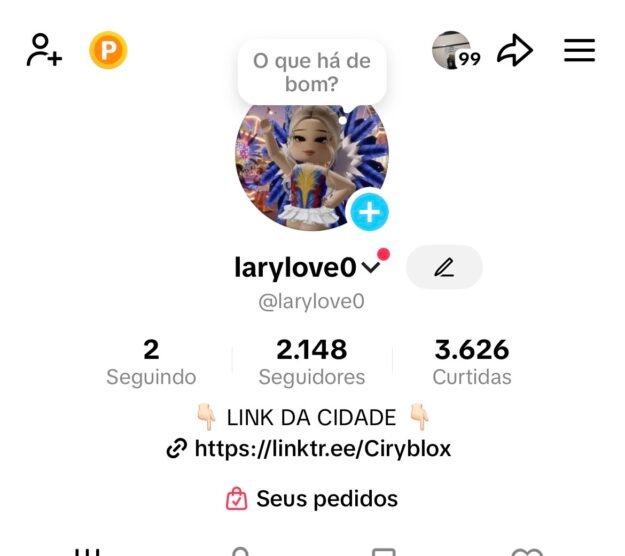Edit profile with the pencil button
Screen dimensions: 625x556
pyautogui.click(x=444, y=267)
